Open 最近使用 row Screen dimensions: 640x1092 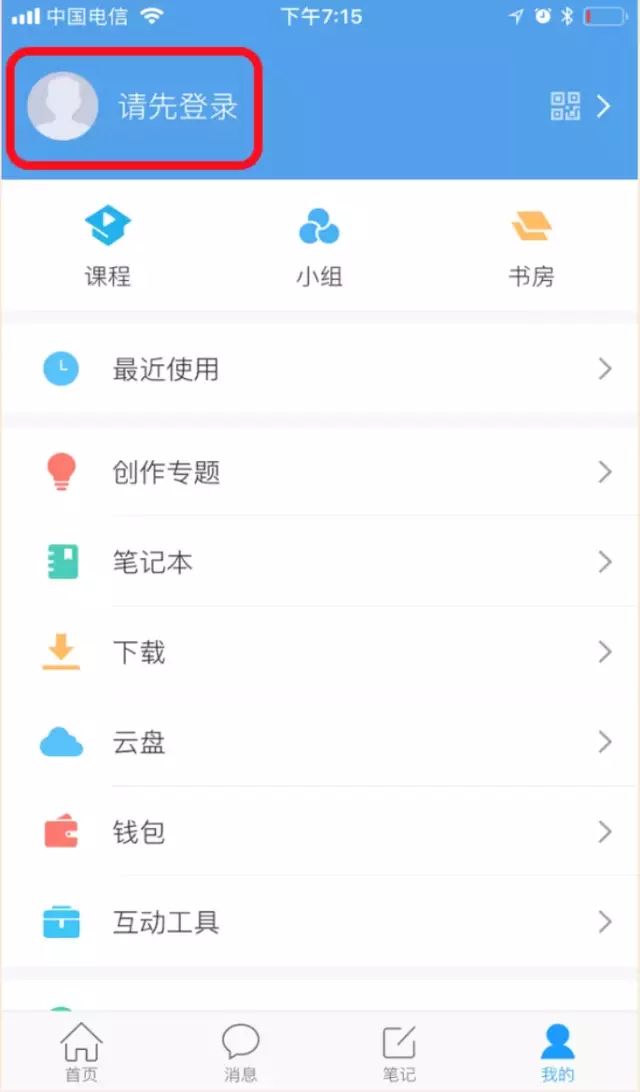point(320,368)
